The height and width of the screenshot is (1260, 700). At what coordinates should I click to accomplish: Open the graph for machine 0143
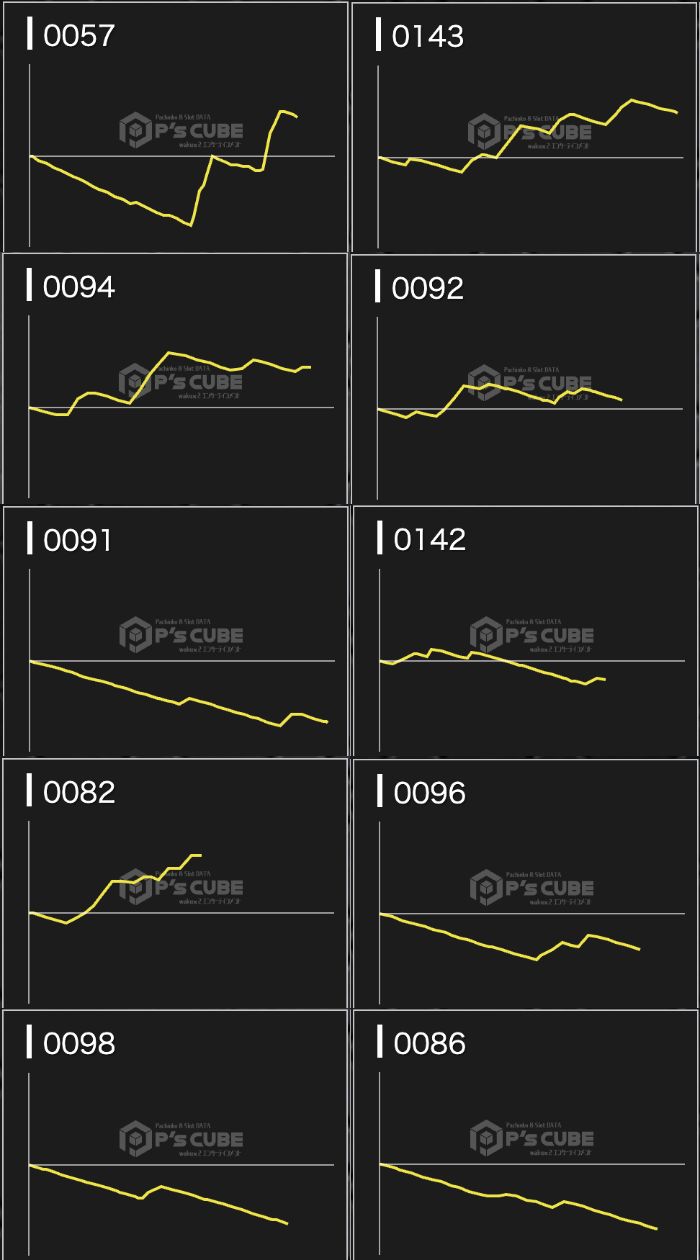[524, 127]
